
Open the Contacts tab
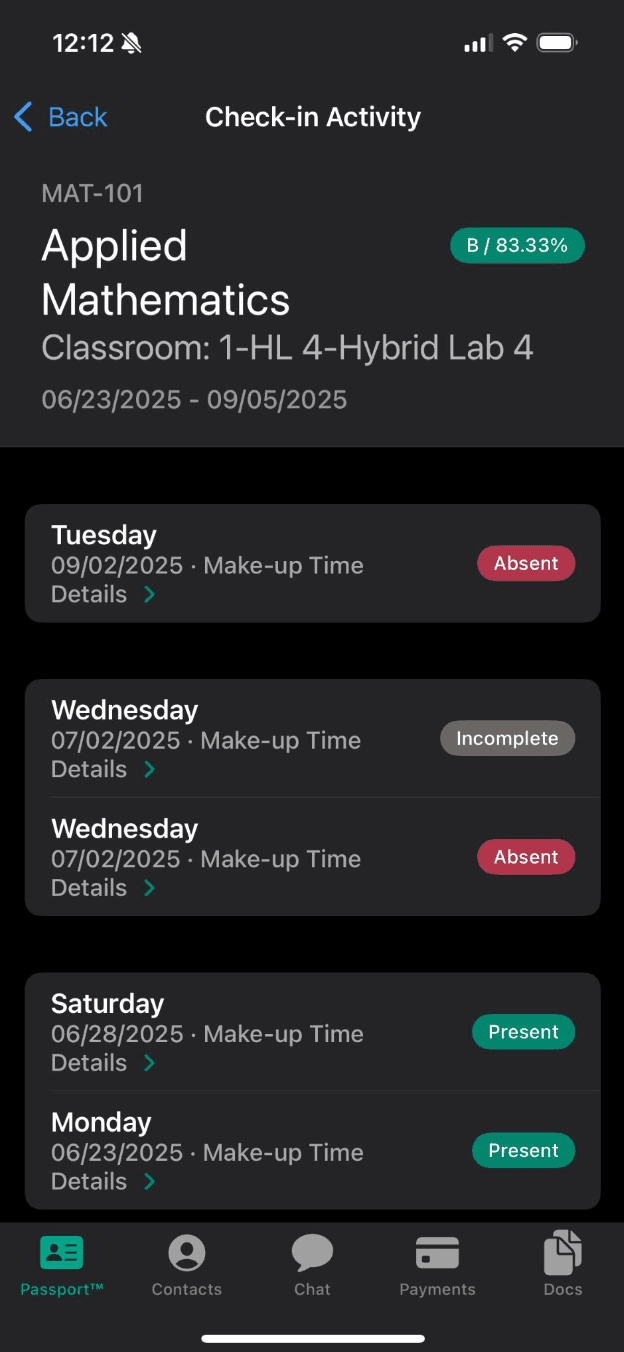tap(187, 1266)
